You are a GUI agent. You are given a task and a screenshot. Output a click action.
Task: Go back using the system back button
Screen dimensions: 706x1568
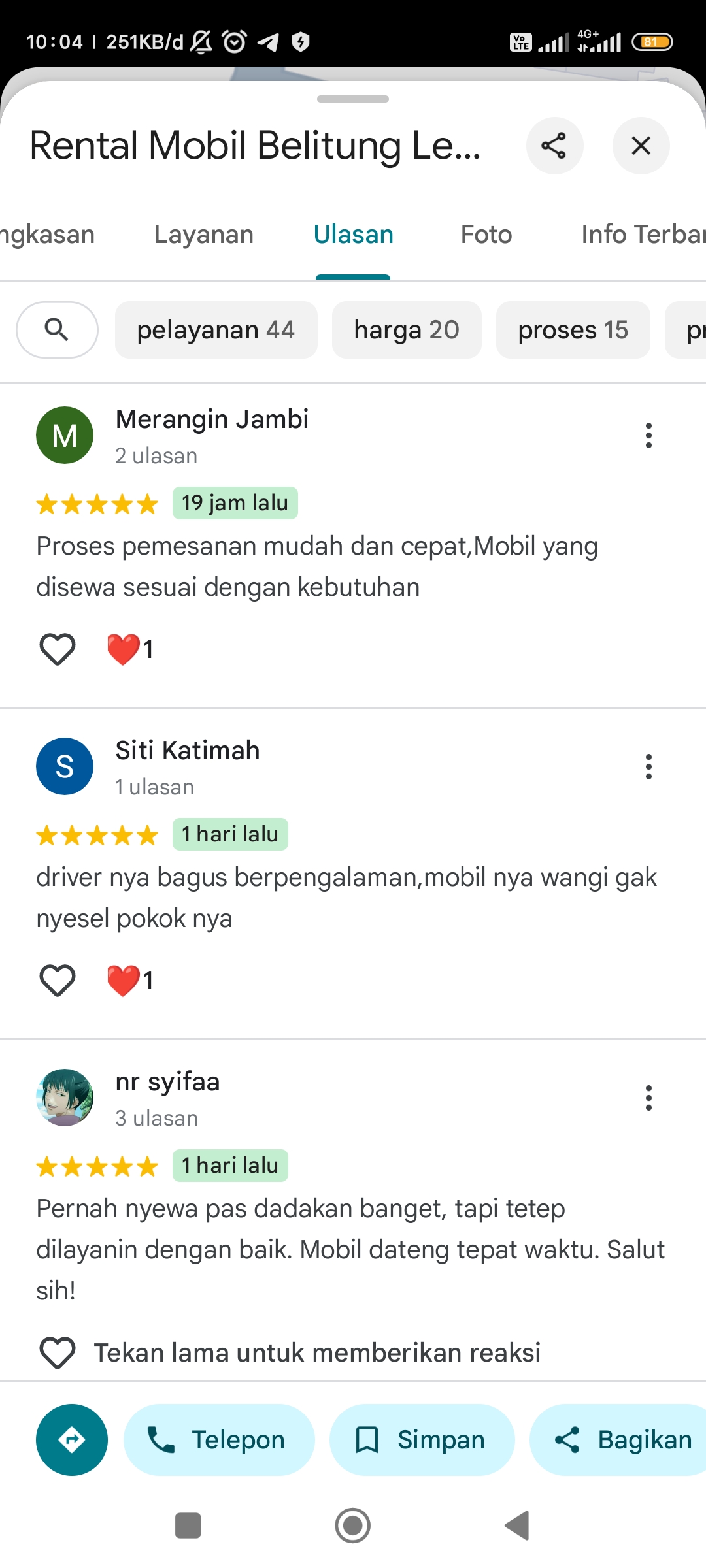[517, 1526]
